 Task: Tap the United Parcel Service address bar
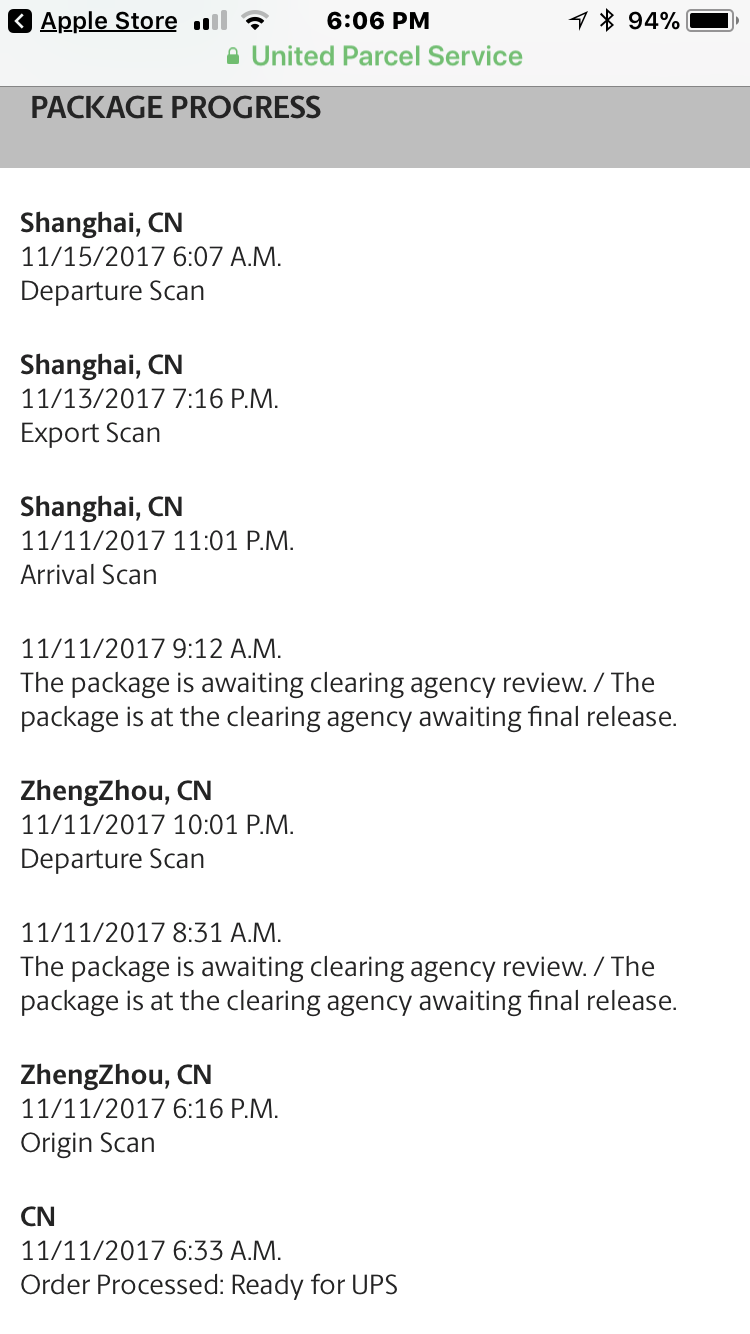click(375, 56)
